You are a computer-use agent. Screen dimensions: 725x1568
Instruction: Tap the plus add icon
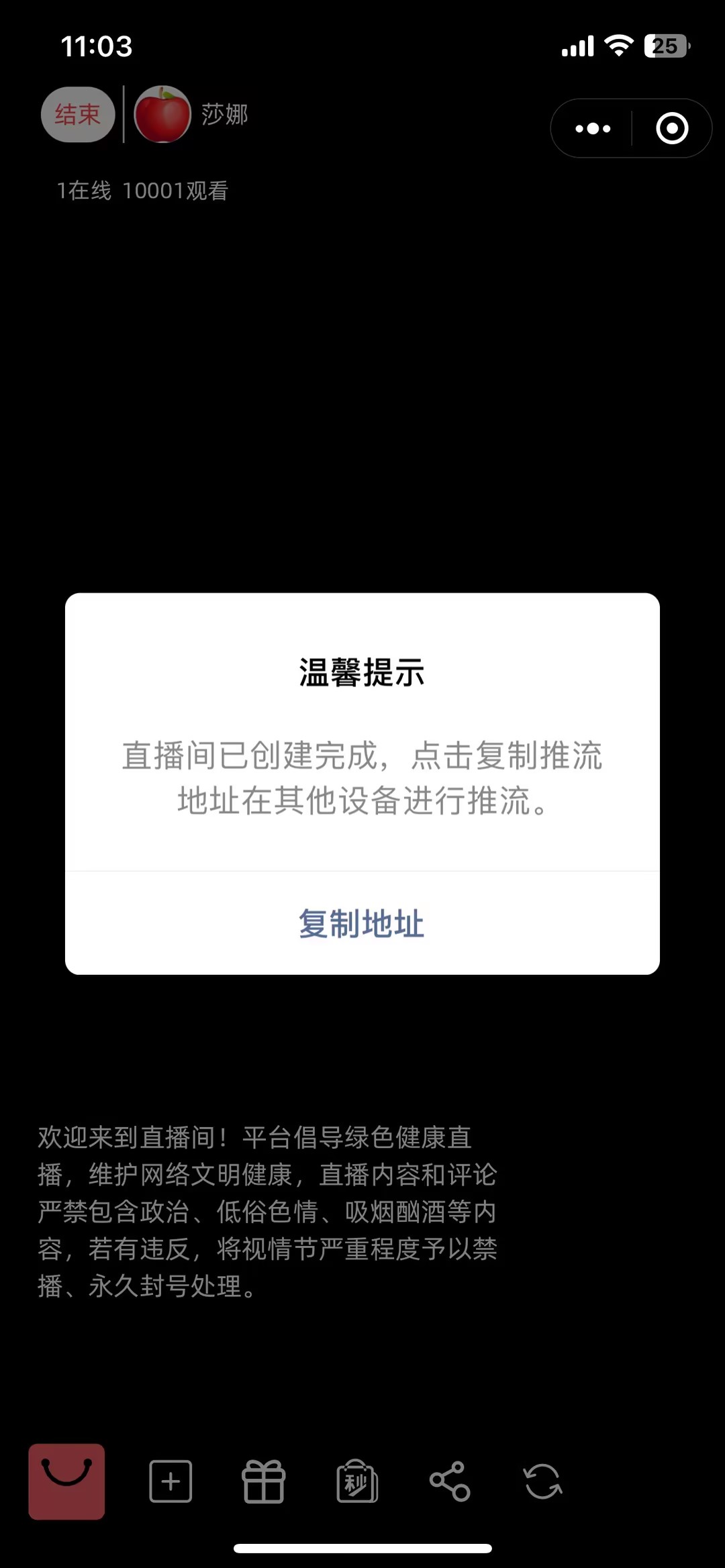(x=171, y=1481)
